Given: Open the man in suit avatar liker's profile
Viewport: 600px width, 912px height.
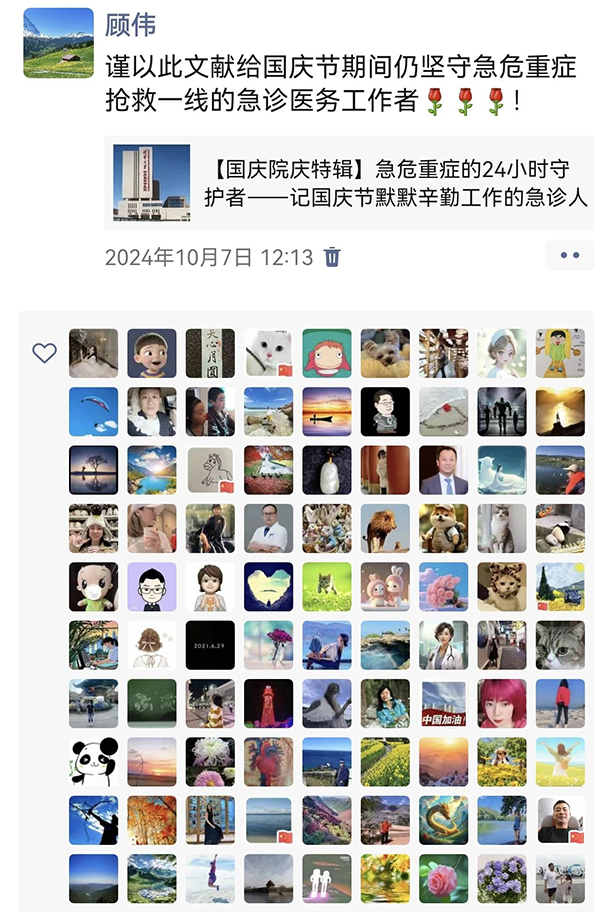Looking at the screenshot, I should 444,470.
